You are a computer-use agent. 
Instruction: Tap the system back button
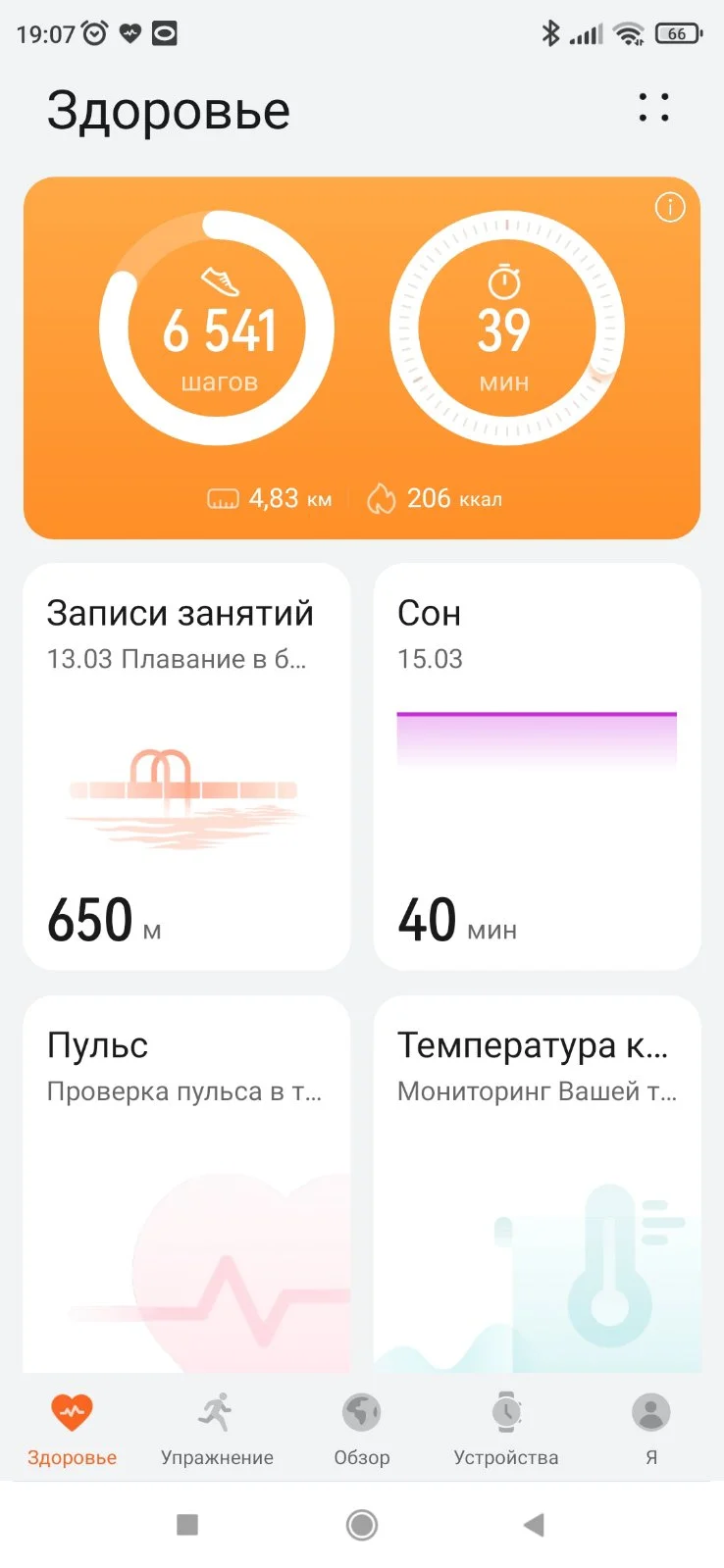click(534, 1524)
